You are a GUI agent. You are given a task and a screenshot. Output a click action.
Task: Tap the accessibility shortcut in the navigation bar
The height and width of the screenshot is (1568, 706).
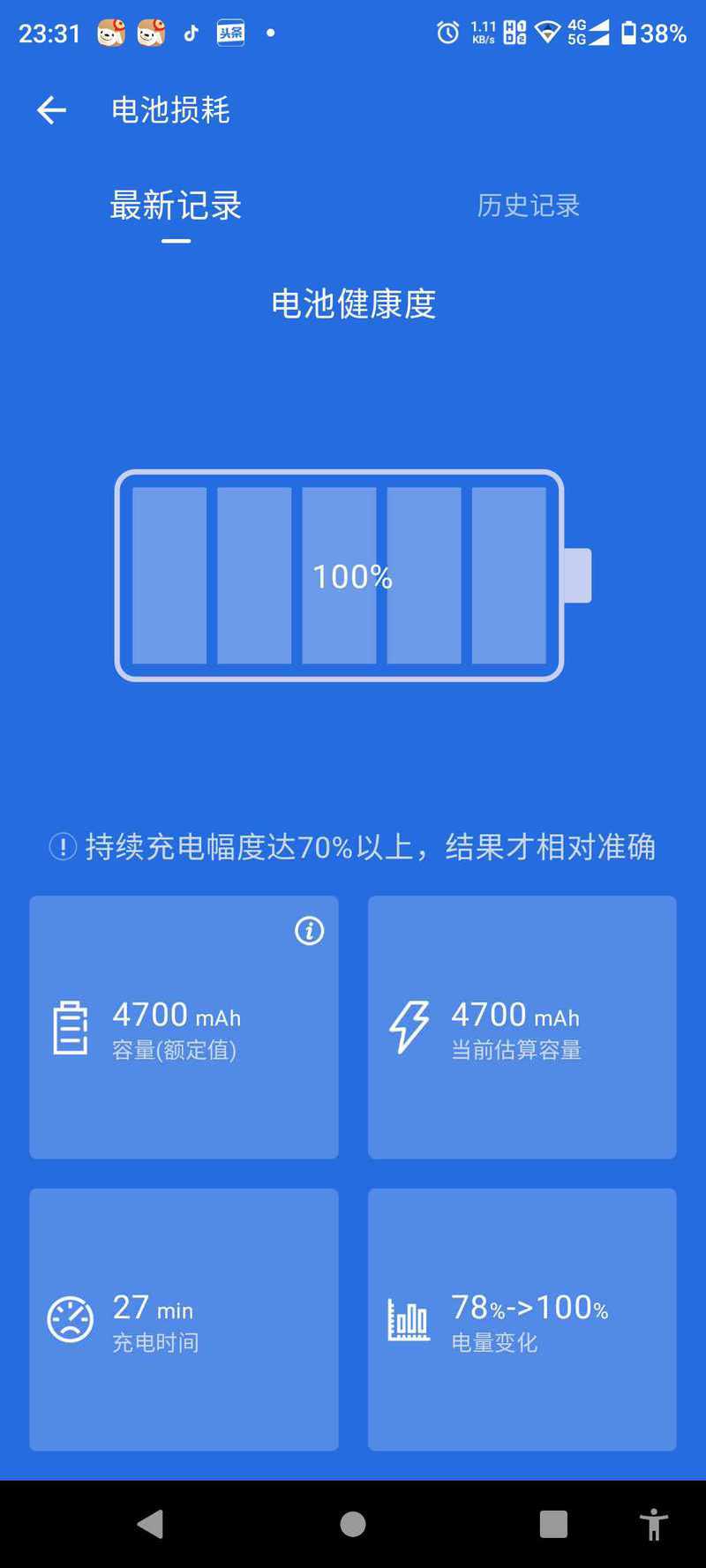(x=653, y=1524)
